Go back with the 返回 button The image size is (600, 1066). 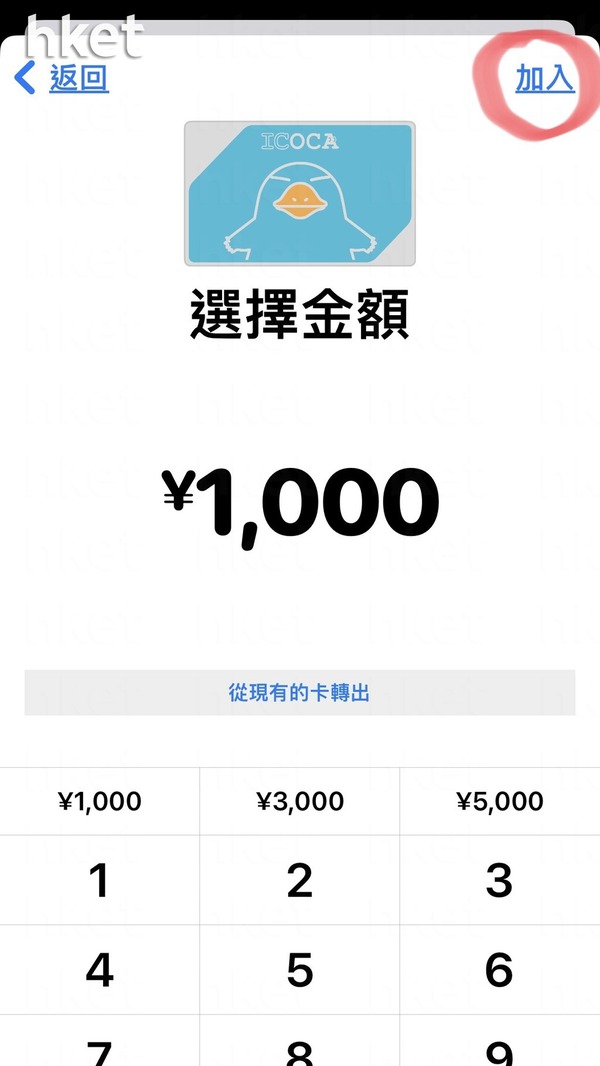(x=62, y=78)
